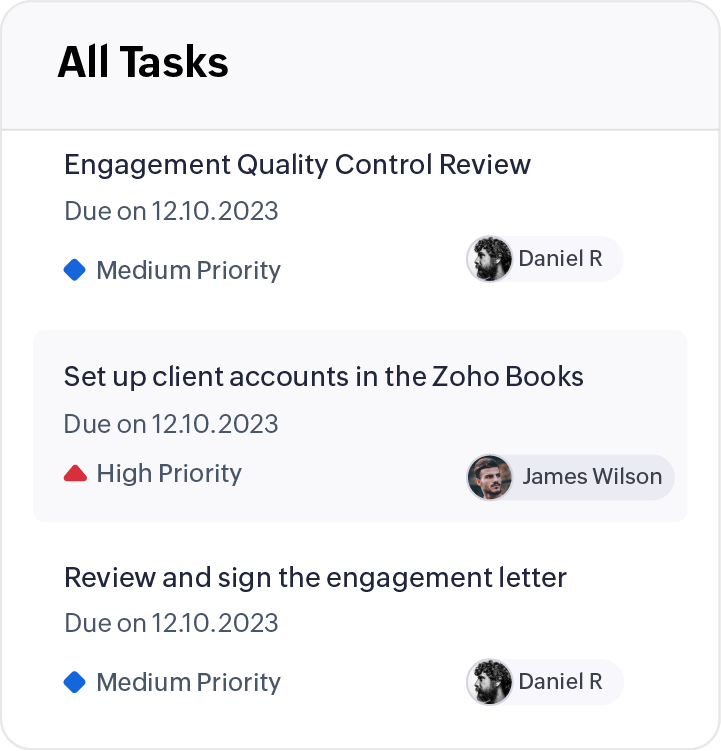Viewport: 721px width, 751px height.
Task: Tap Daniel R on the engagement letter task
Action: [544, 682]
